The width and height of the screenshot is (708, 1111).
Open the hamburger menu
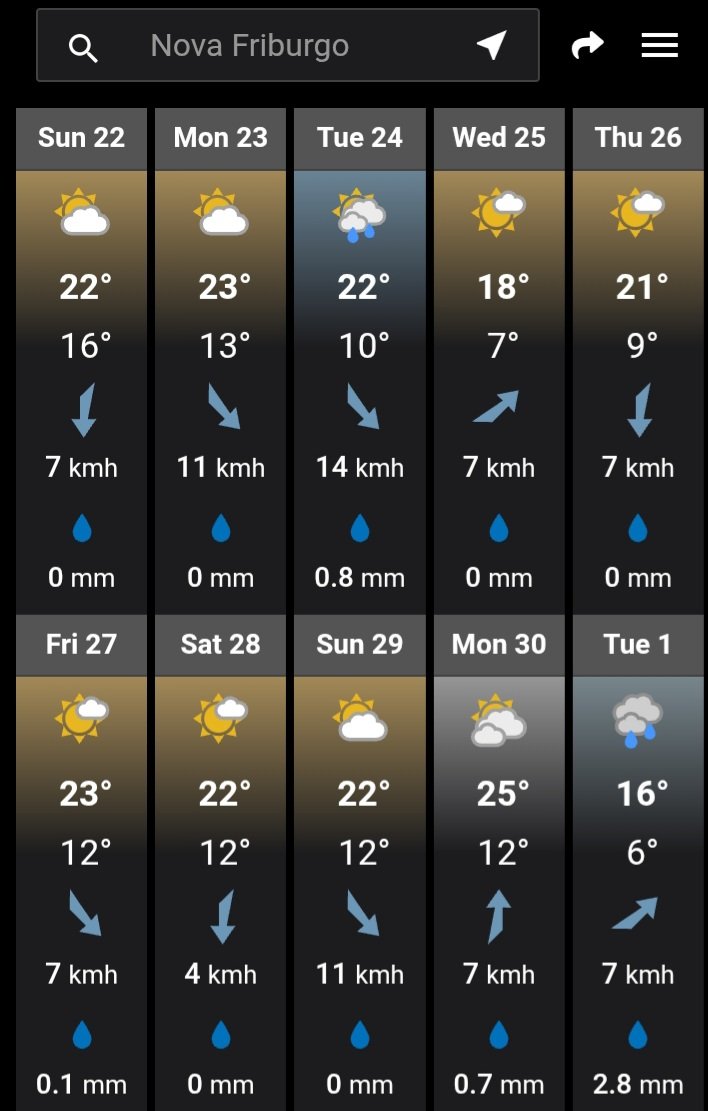coord(659,45)
